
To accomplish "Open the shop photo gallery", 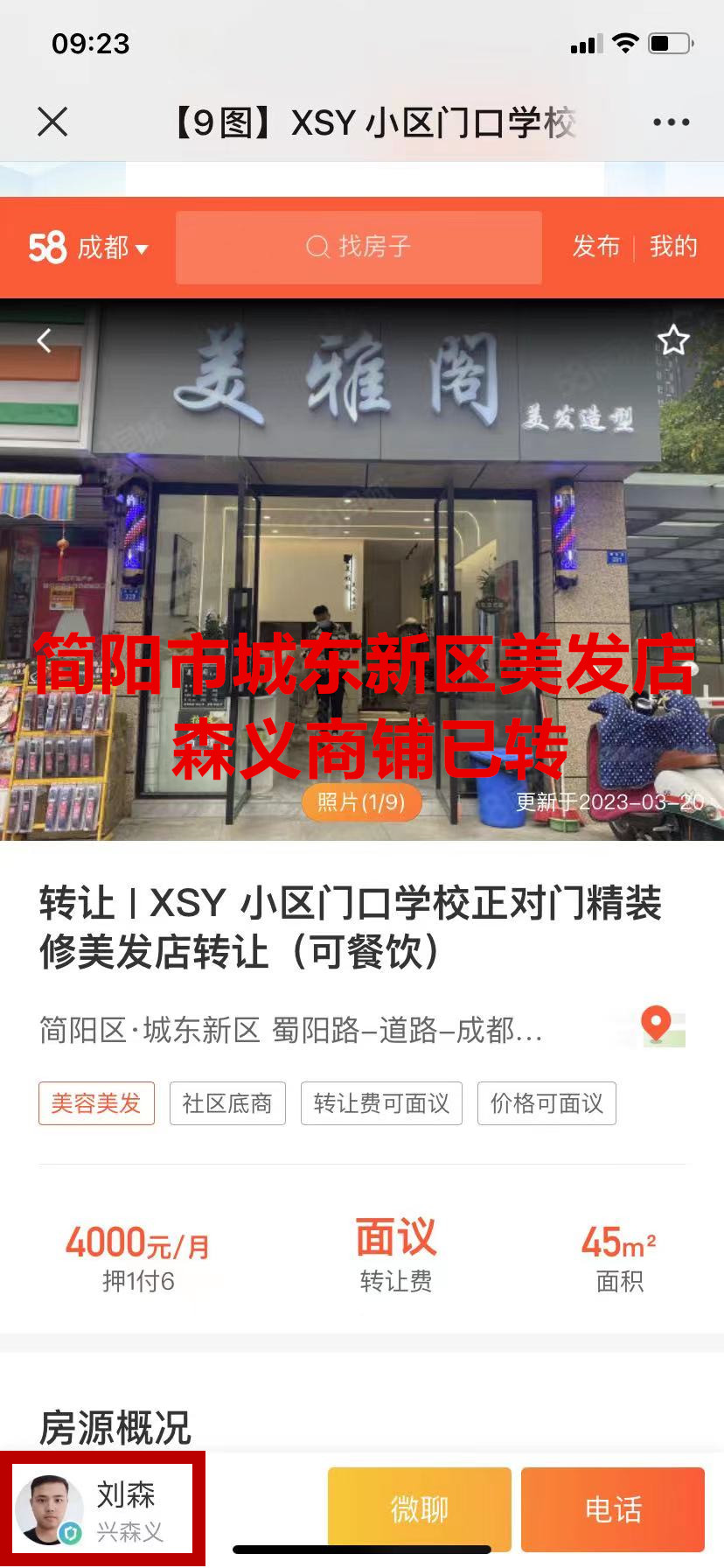I will click(361, 569).
